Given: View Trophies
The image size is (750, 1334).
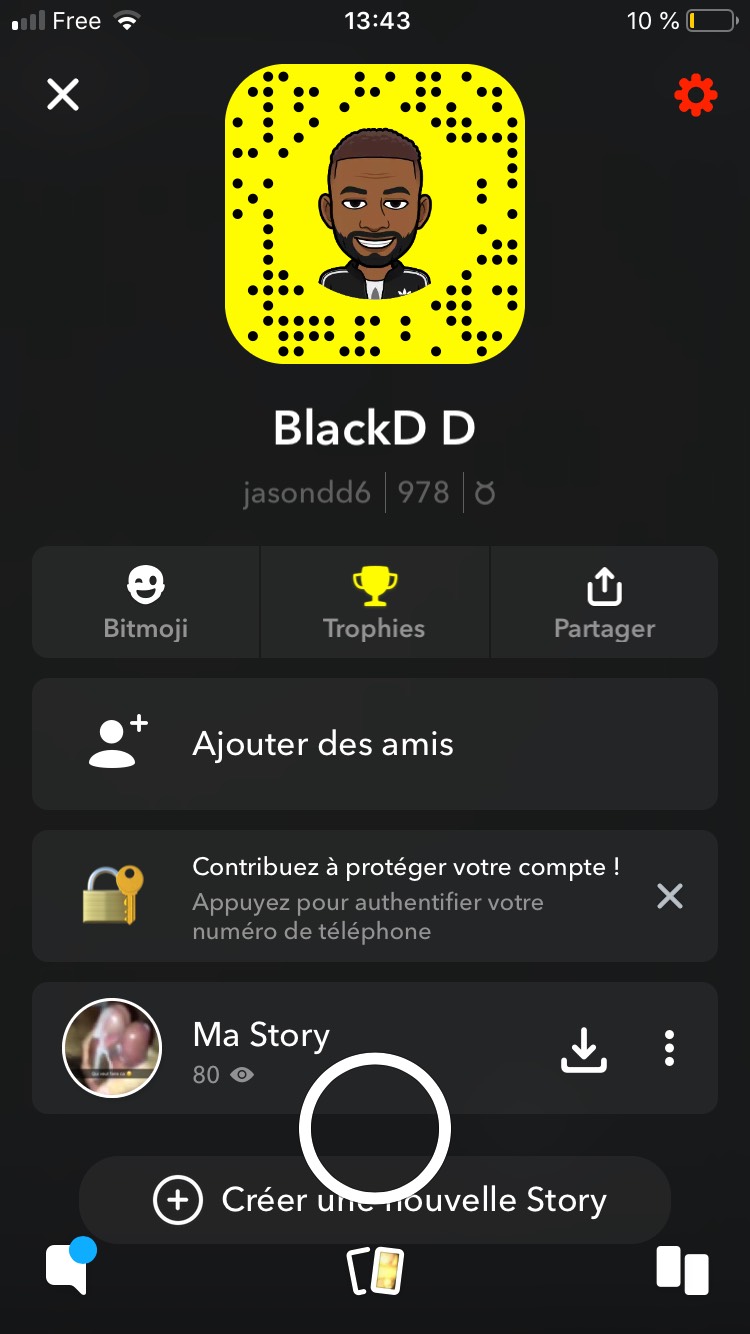Looking at the screenshot, I should [375, 602].
